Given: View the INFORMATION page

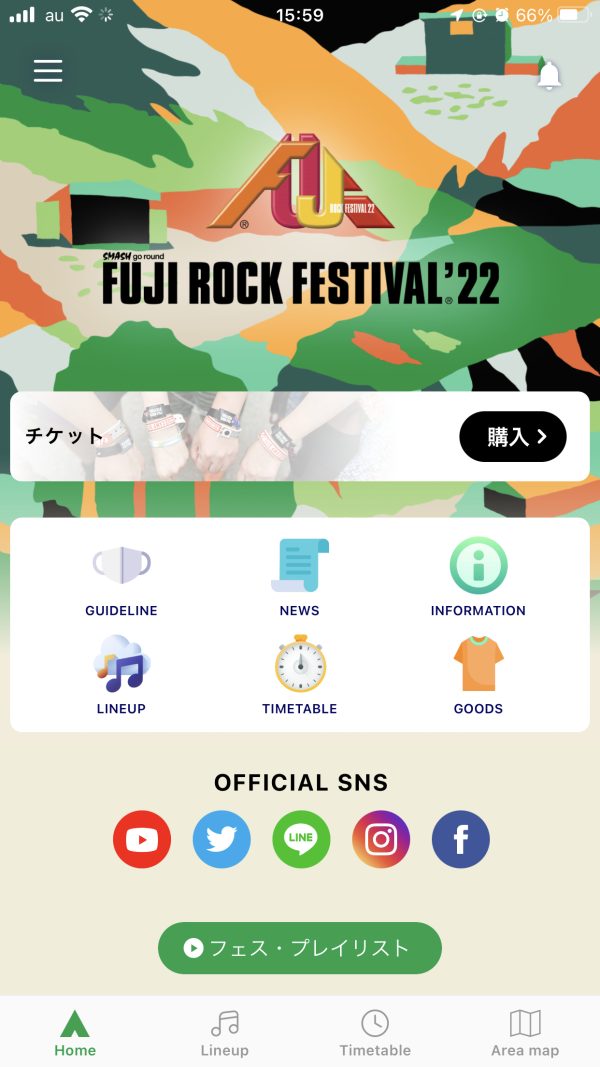Looking at the screenshot, I should tap(478, 579).
